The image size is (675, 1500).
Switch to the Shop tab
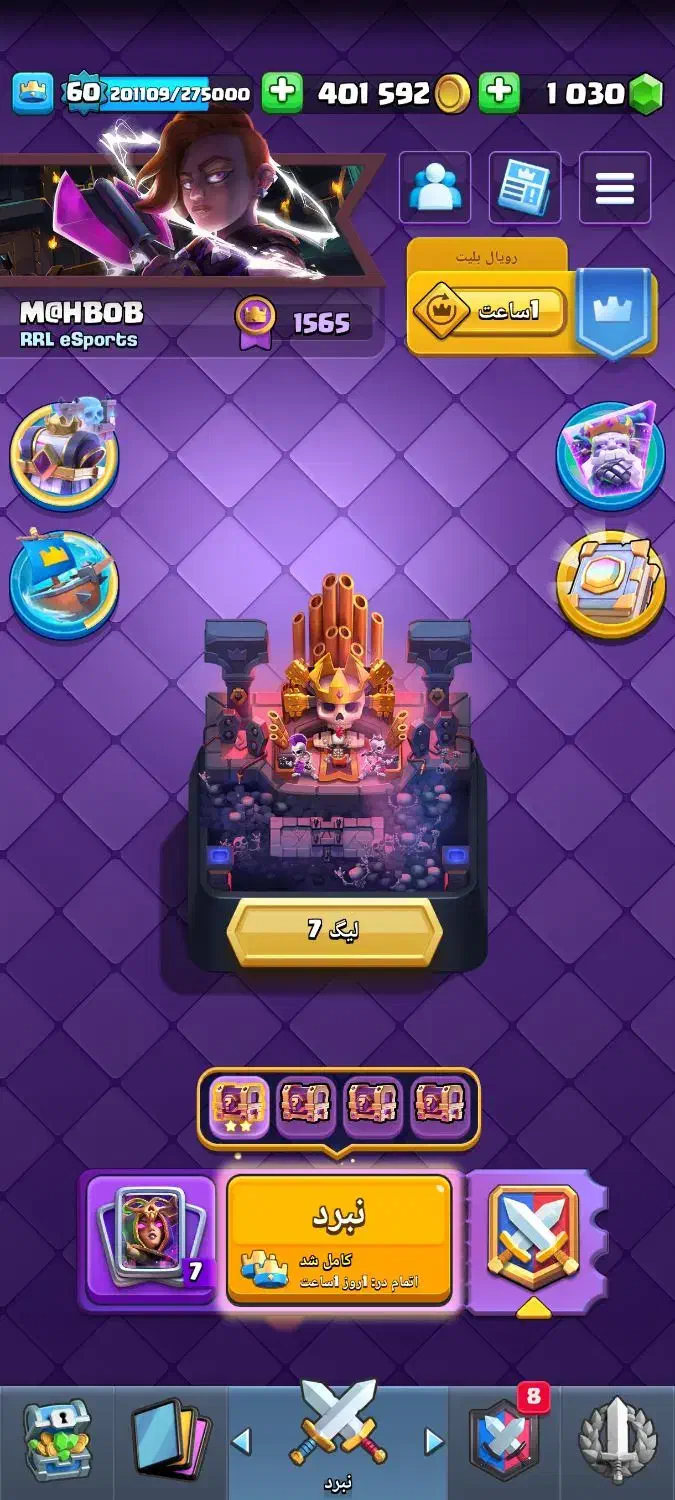(x=57, y=1440)
